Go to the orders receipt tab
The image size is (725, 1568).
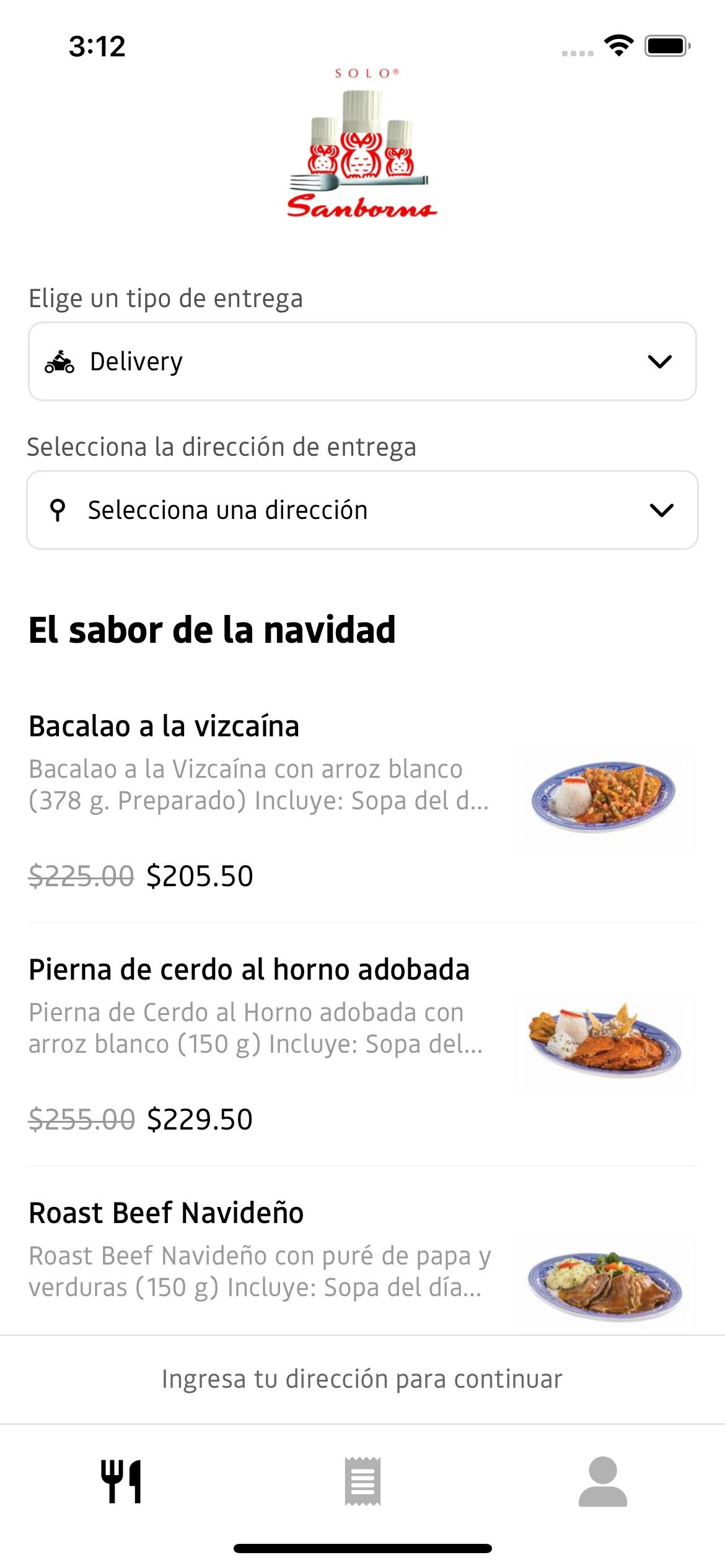click(x=362, y=1481)
